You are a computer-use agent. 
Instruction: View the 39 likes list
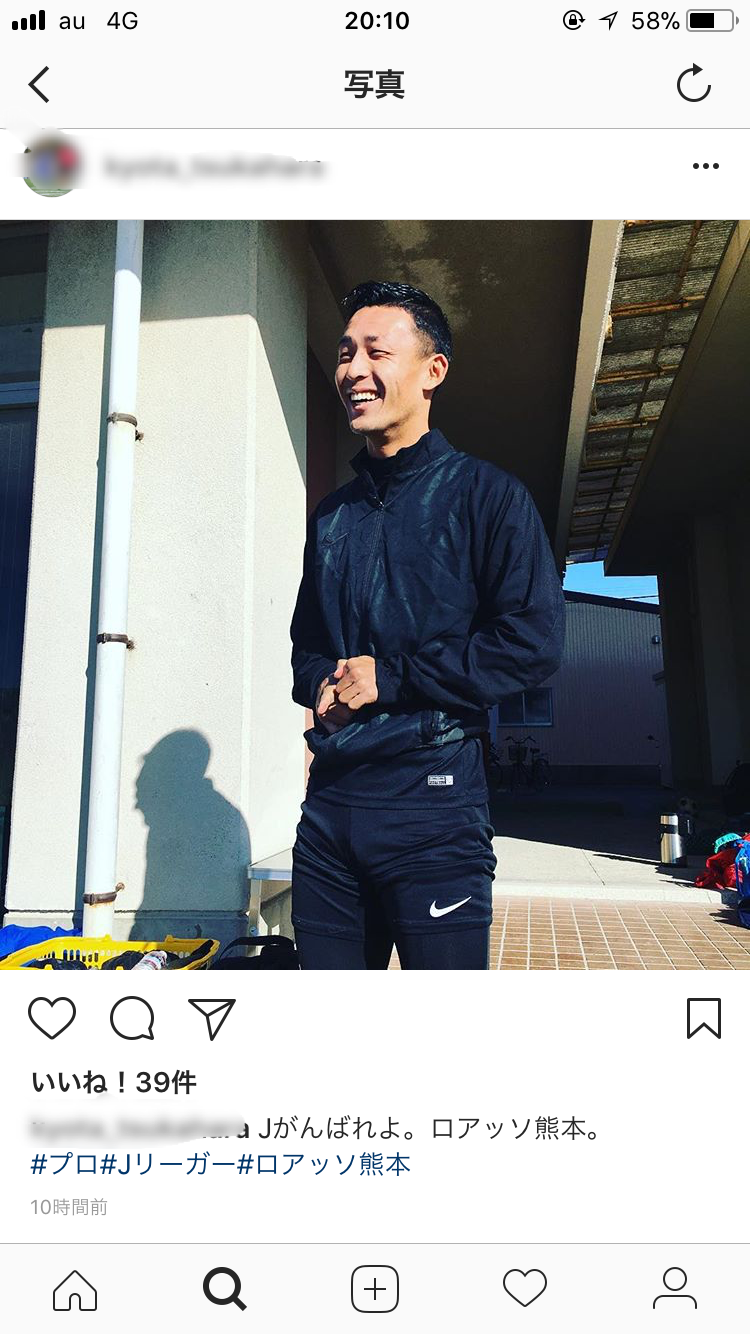click(x=114, y=1082)
